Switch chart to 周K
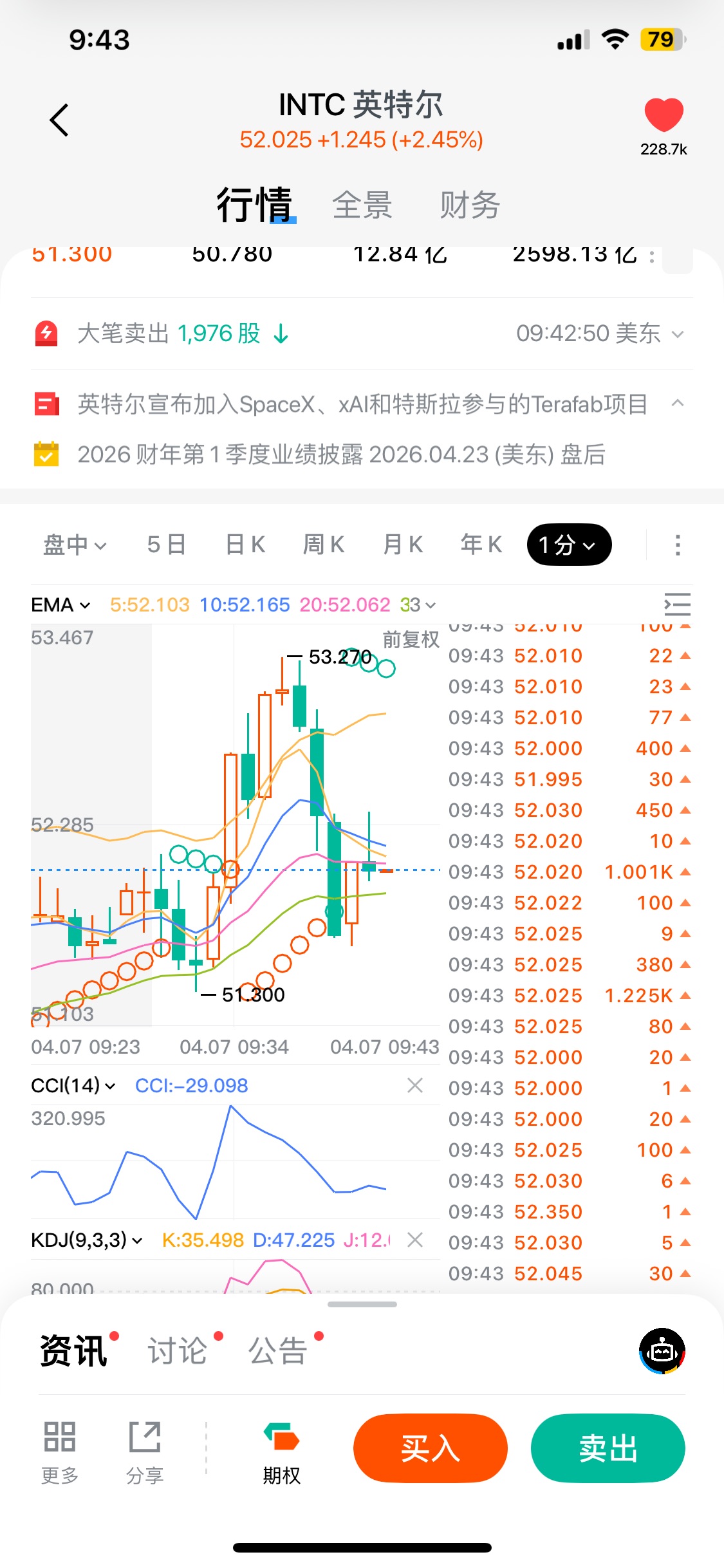 [324, 545]
